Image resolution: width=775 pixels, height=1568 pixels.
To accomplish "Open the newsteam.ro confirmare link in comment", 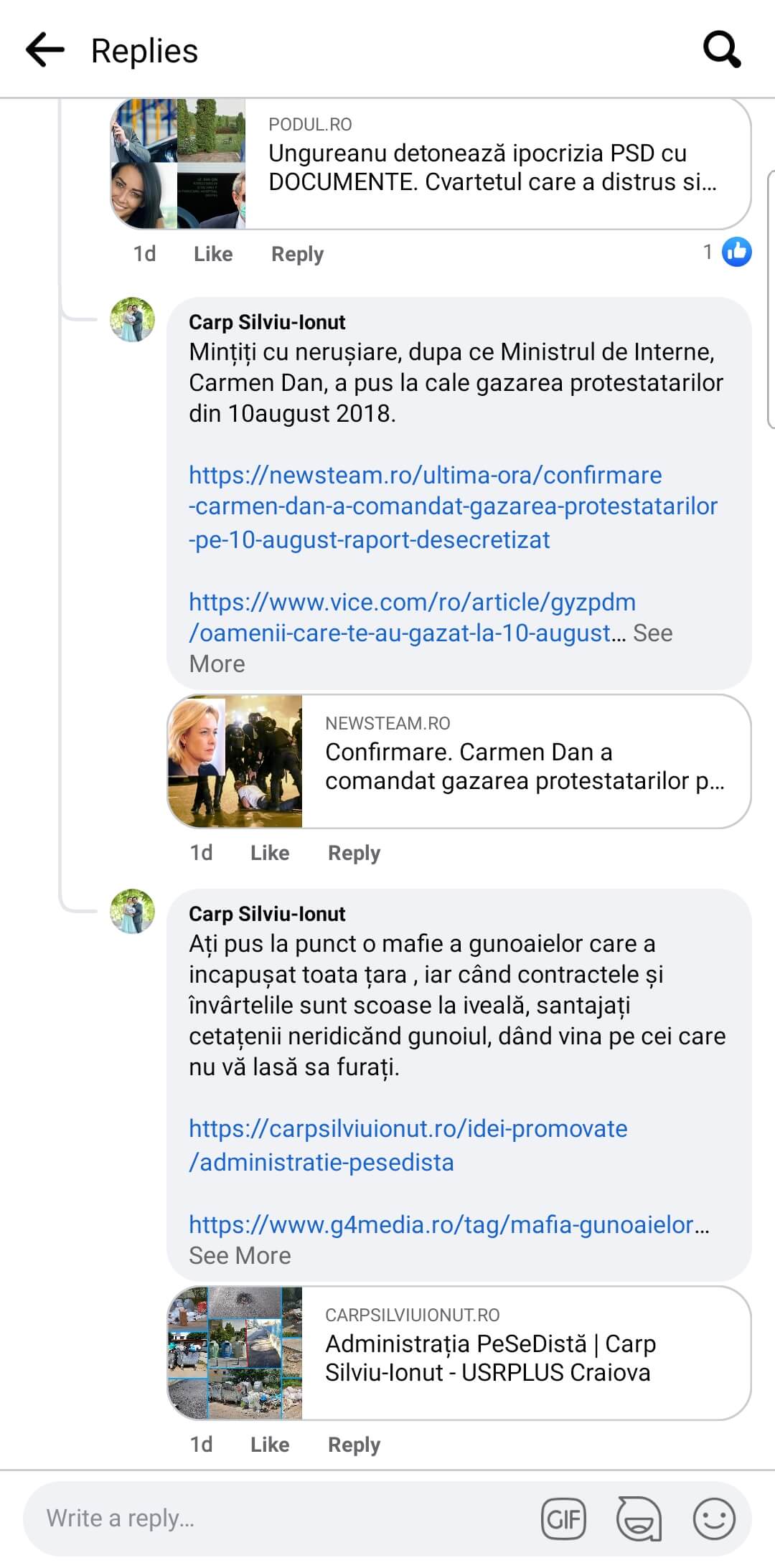I will coord(453,507).
